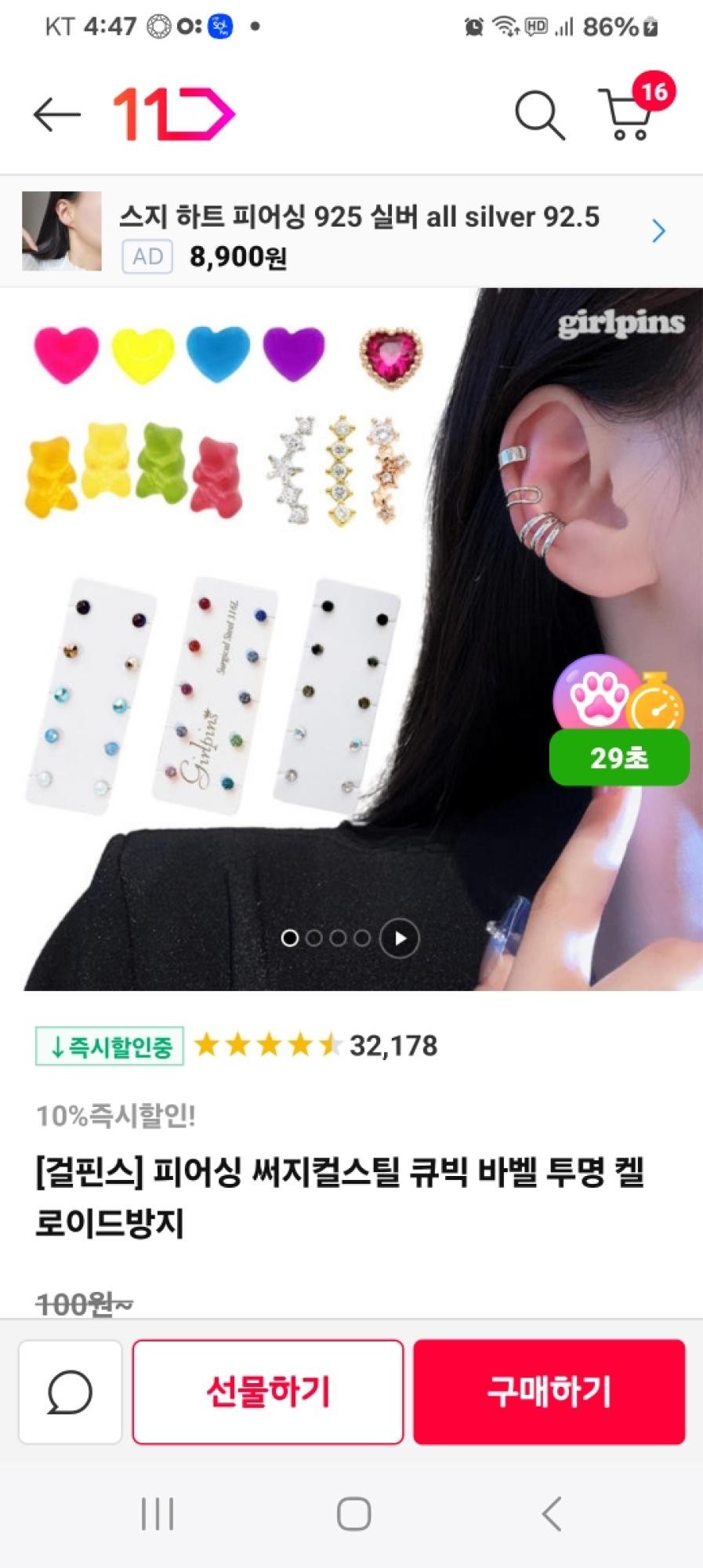The width and height of the screenshot is (703, 1568).
Task: Open the 11st home logo
Action: tap(174, 114)
